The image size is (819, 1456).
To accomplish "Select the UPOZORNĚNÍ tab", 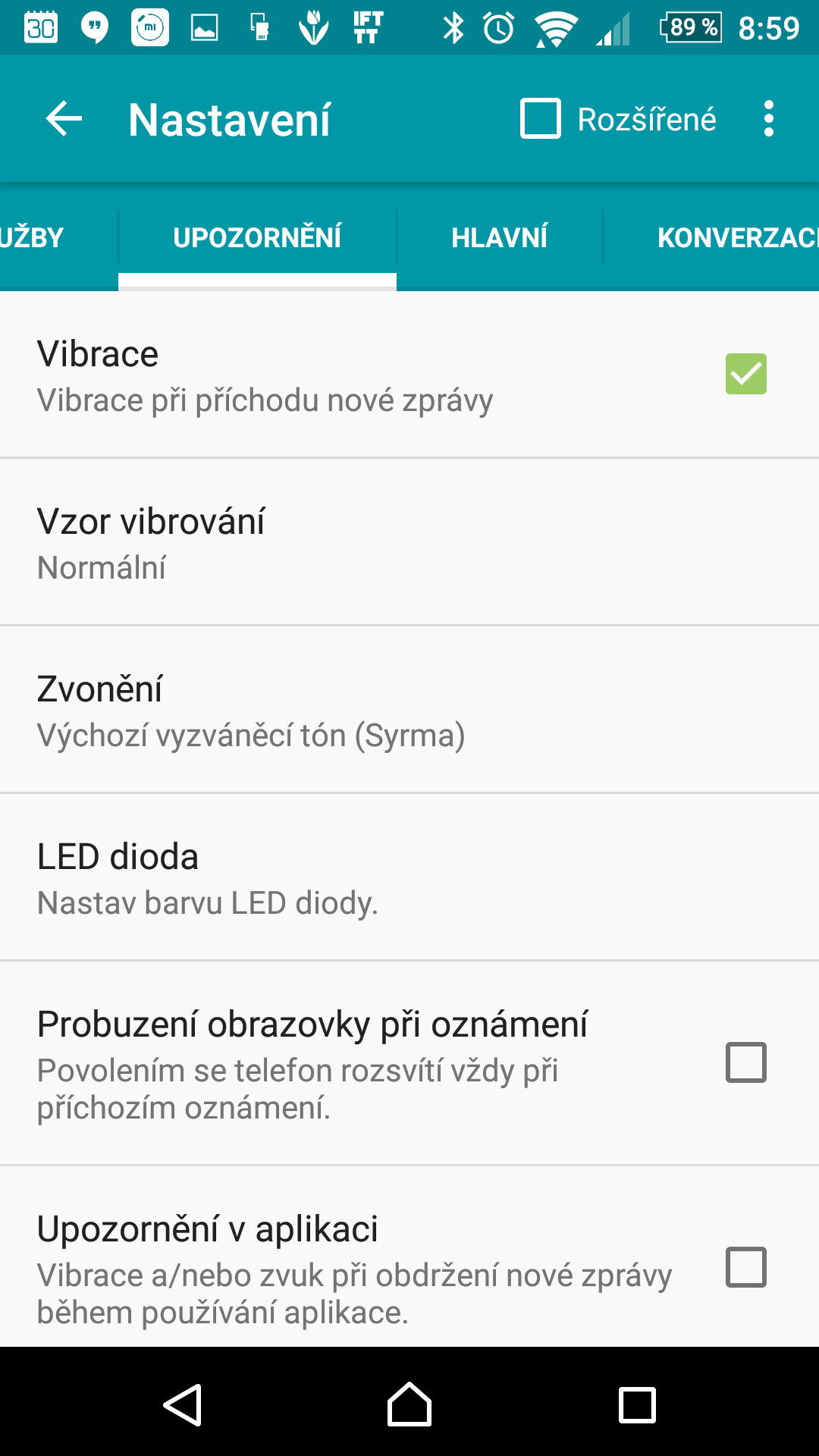I will coord(257,237).
